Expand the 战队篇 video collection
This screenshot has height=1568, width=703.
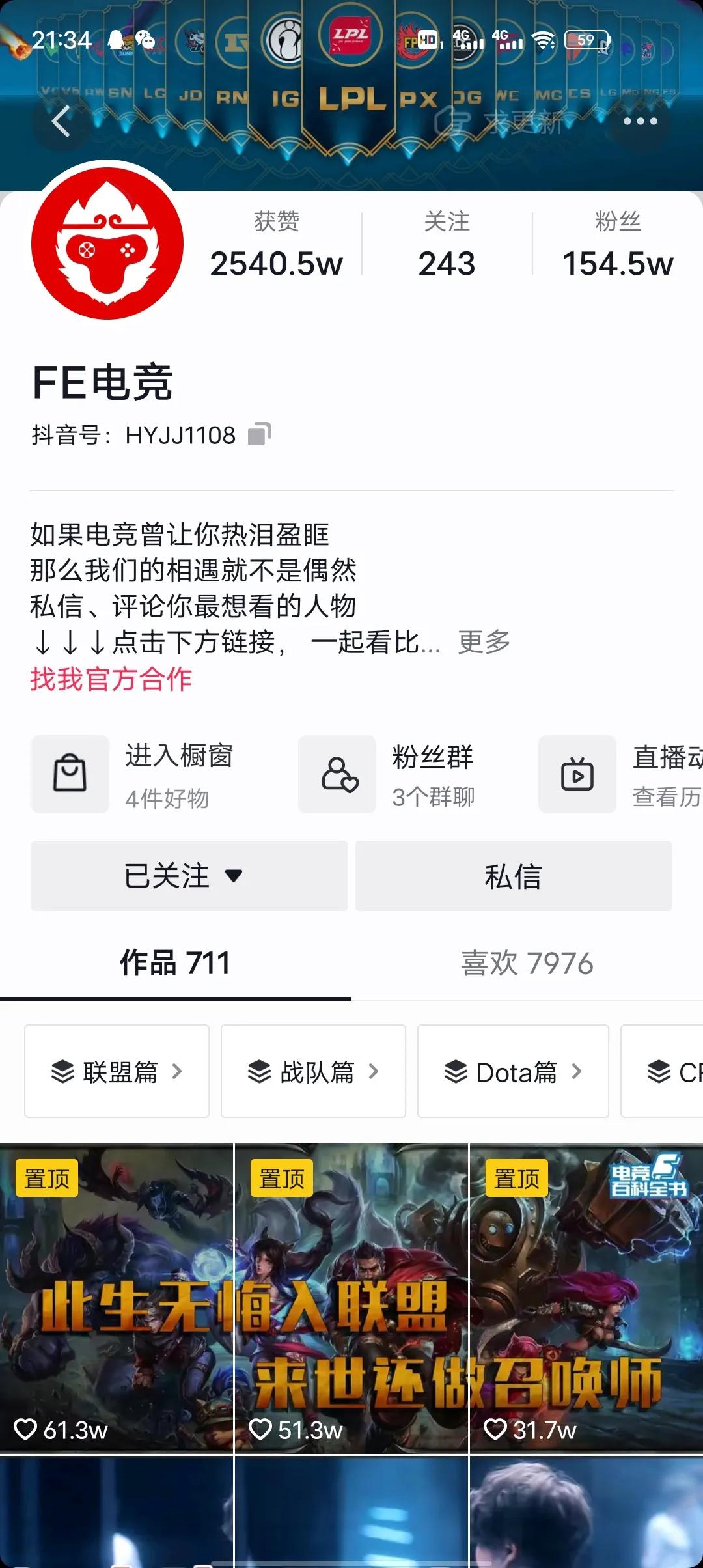tap(313, 1071)
